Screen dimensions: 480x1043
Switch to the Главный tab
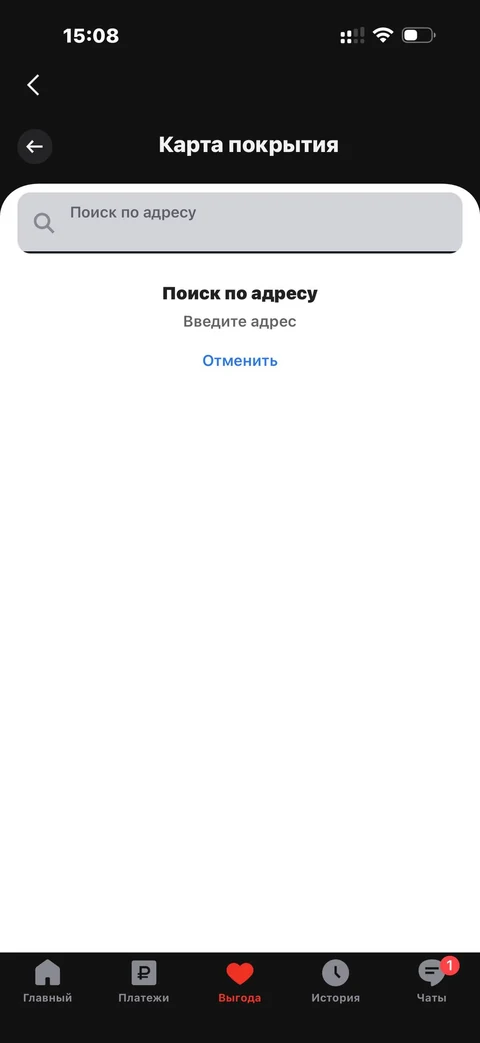(47, 982)
